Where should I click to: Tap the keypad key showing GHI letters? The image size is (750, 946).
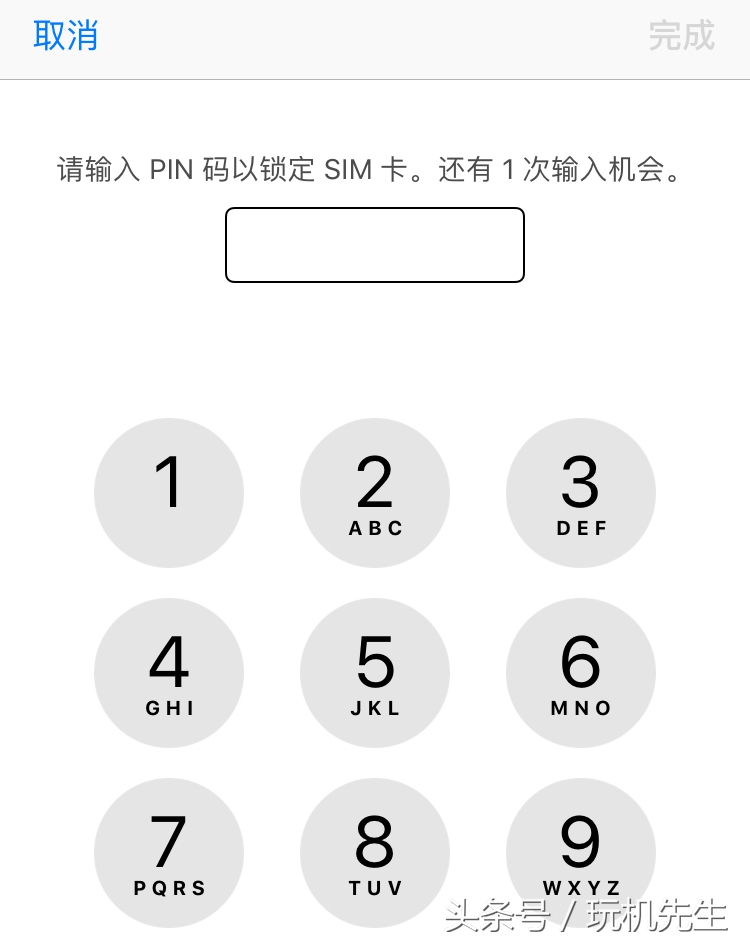point(169,672)
